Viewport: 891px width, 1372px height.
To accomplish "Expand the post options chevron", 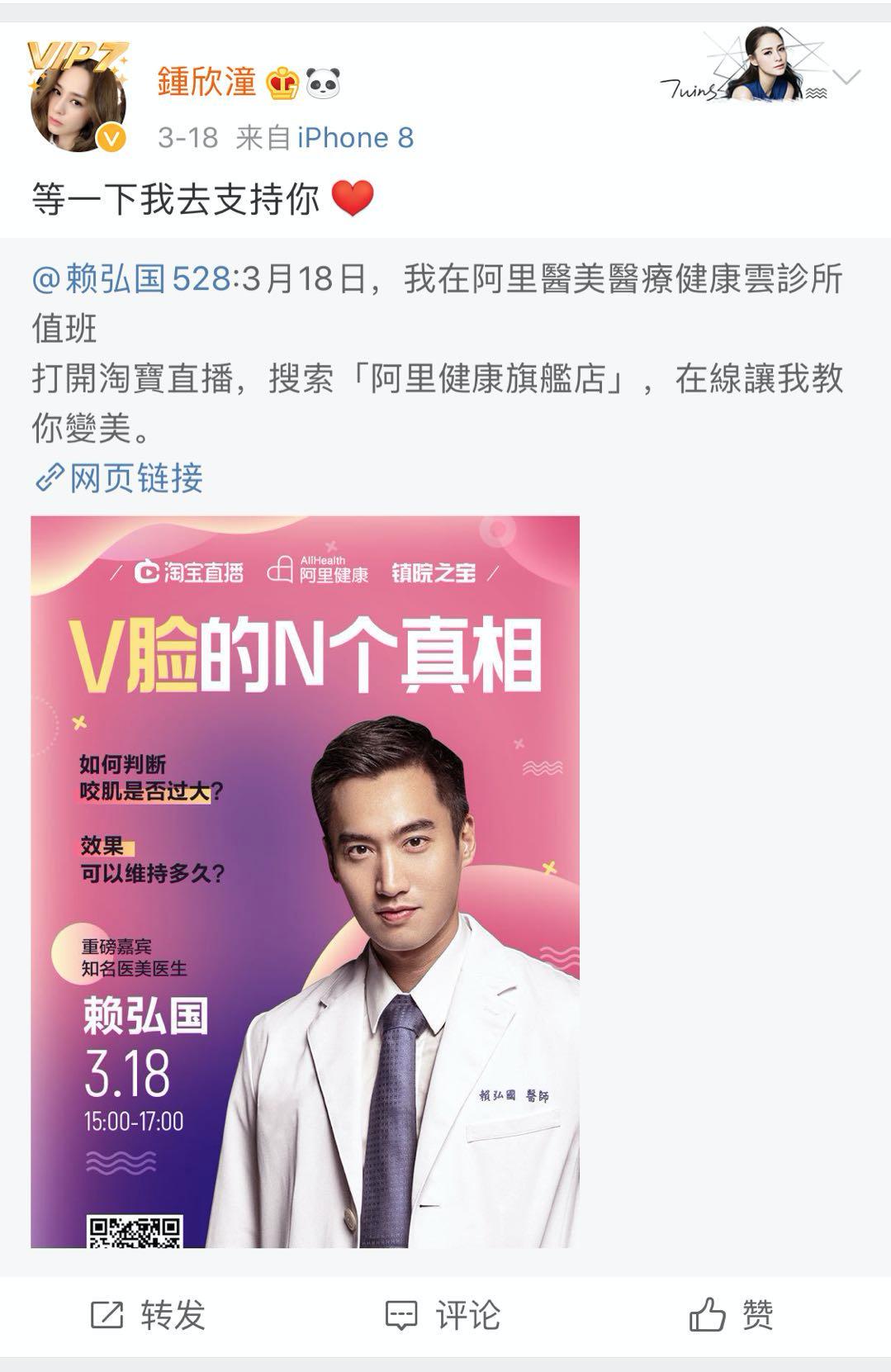I will point(846,78).
